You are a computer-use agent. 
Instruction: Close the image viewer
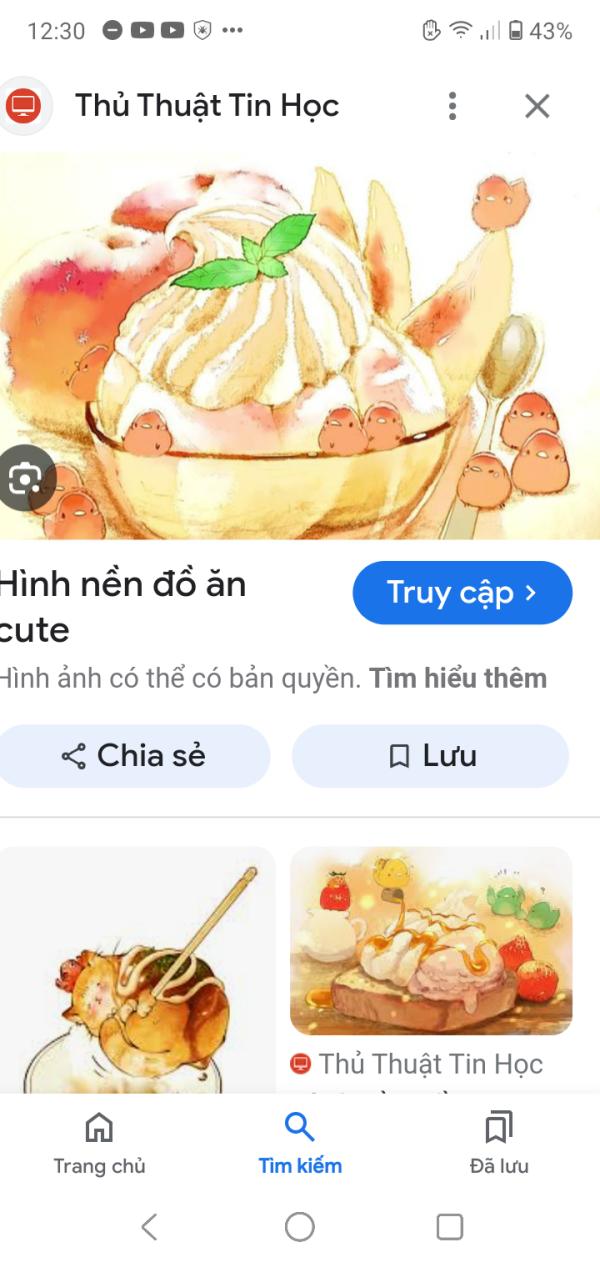tap(537, 105)
